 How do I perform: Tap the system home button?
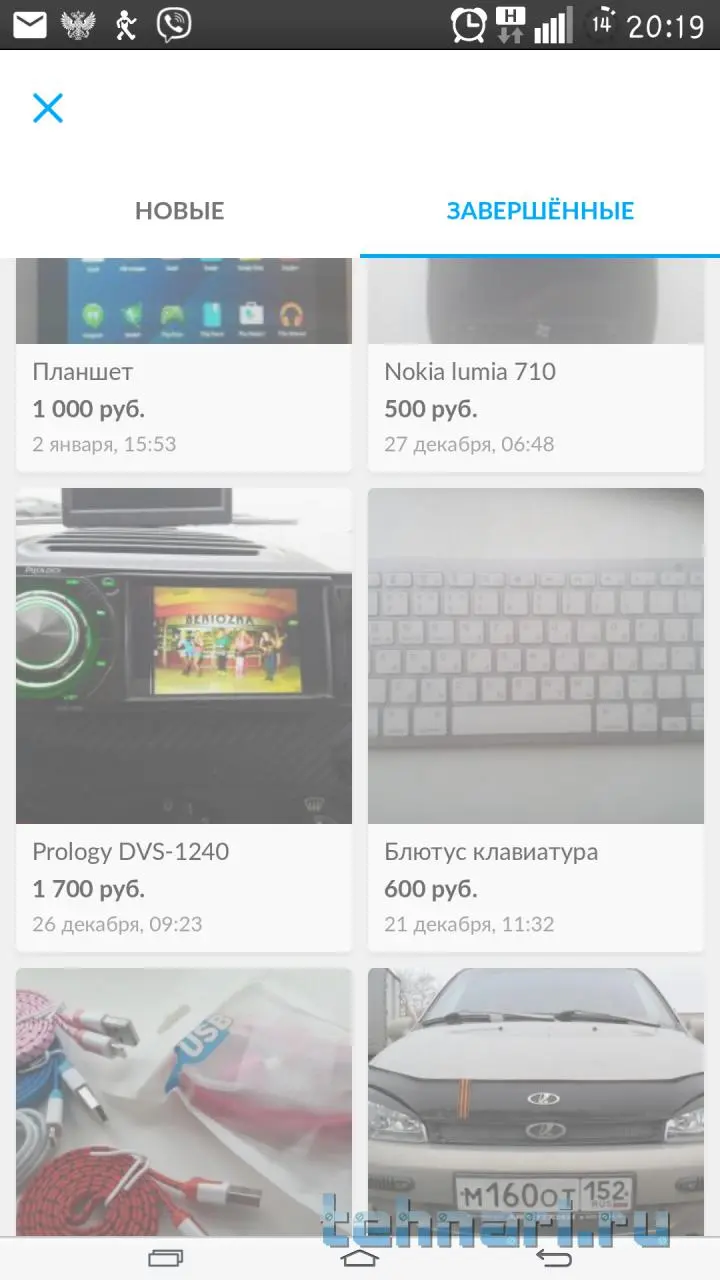point(360,1258)
